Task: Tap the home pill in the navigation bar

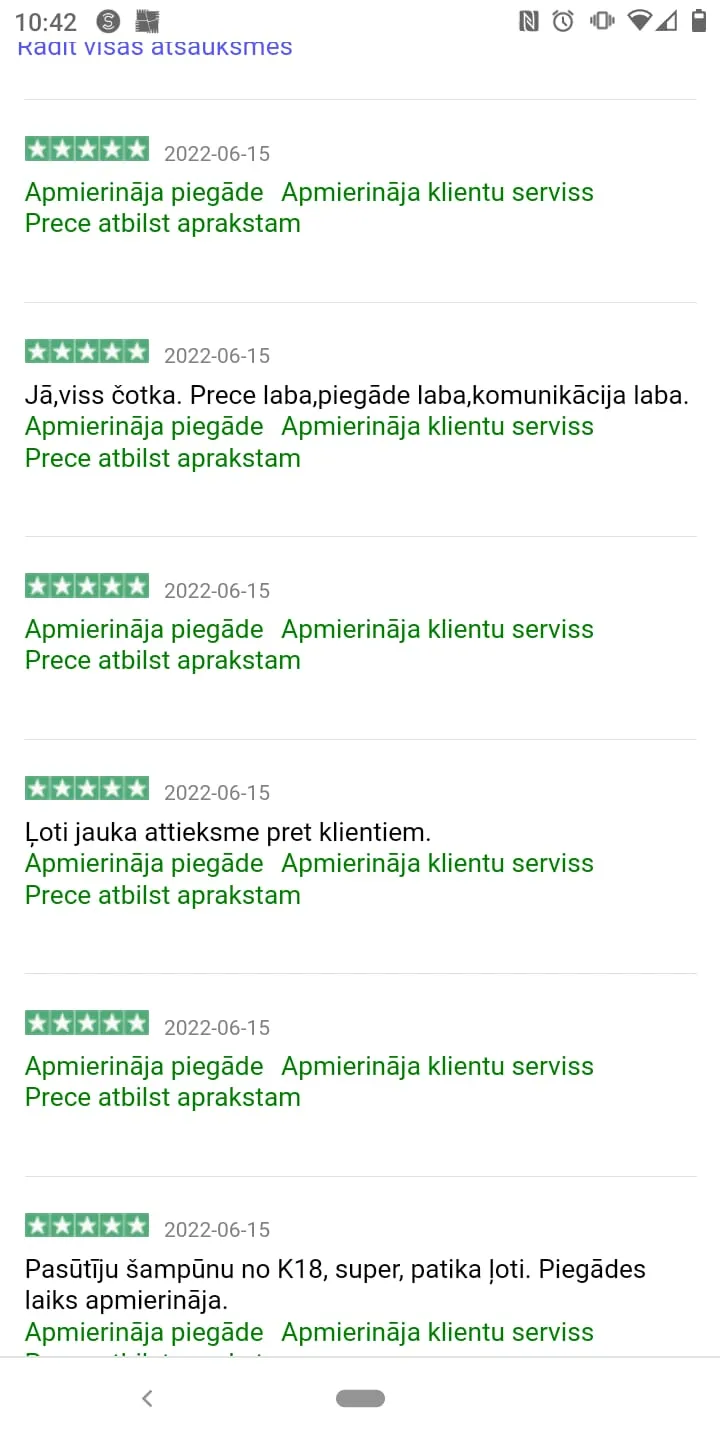Action: point(360,1398)
